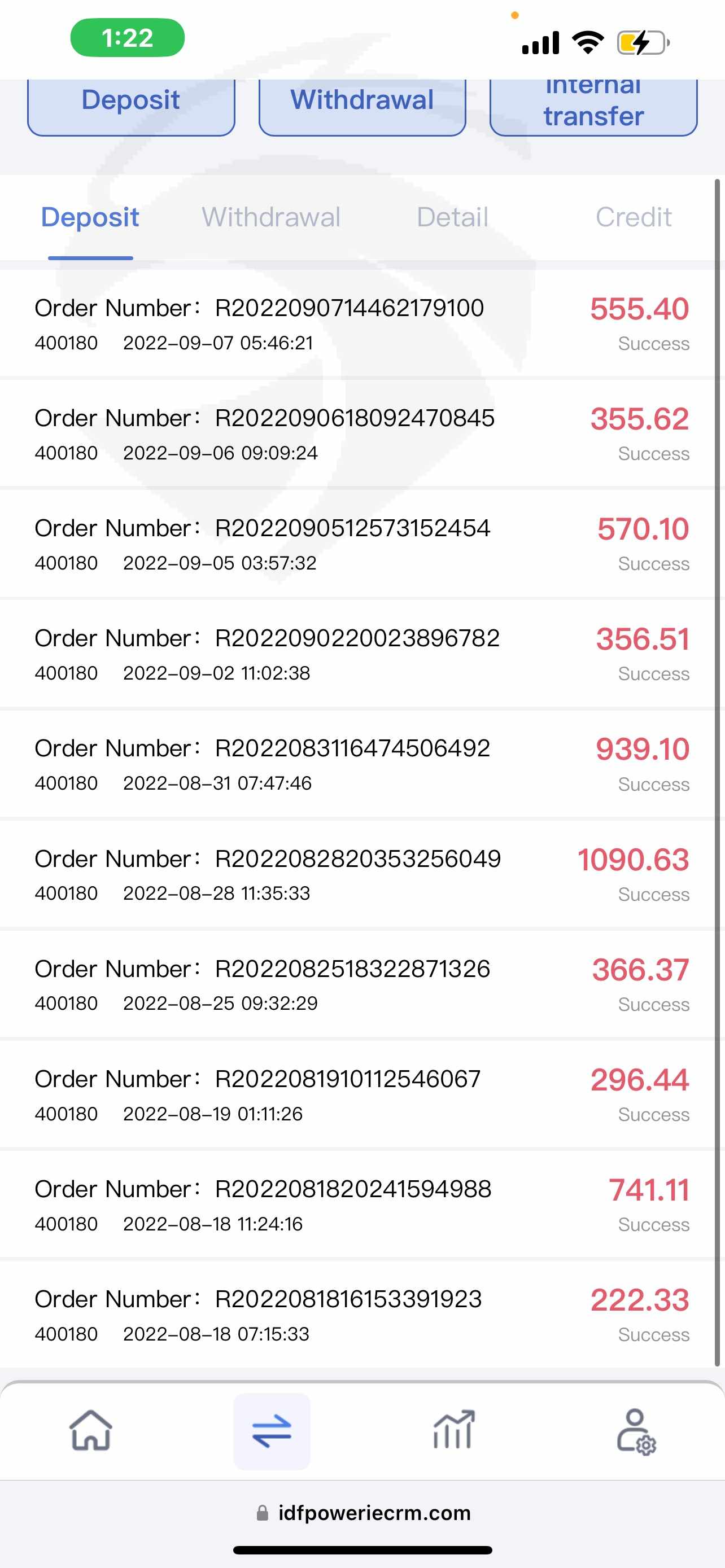Open the account settings icon
Screen dimensions: 725x1568
[636, 1431]
